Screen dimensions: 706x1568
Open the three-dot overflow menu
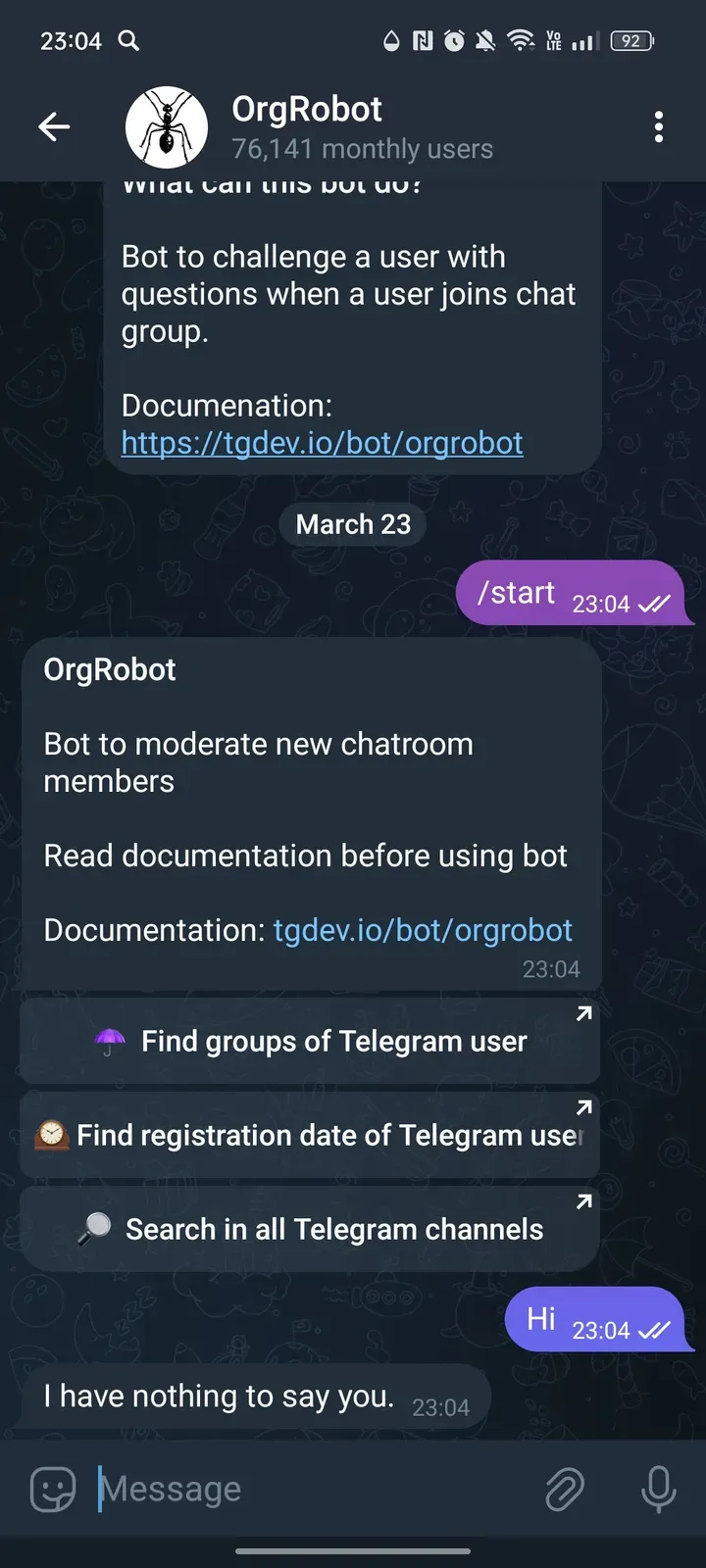pos(658,126)
